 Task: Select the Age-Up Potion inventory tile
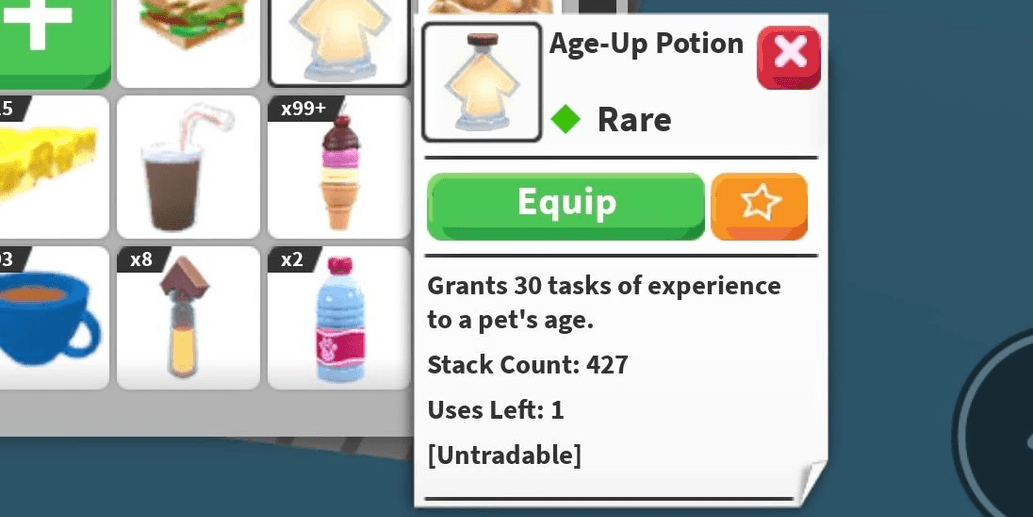339,40
